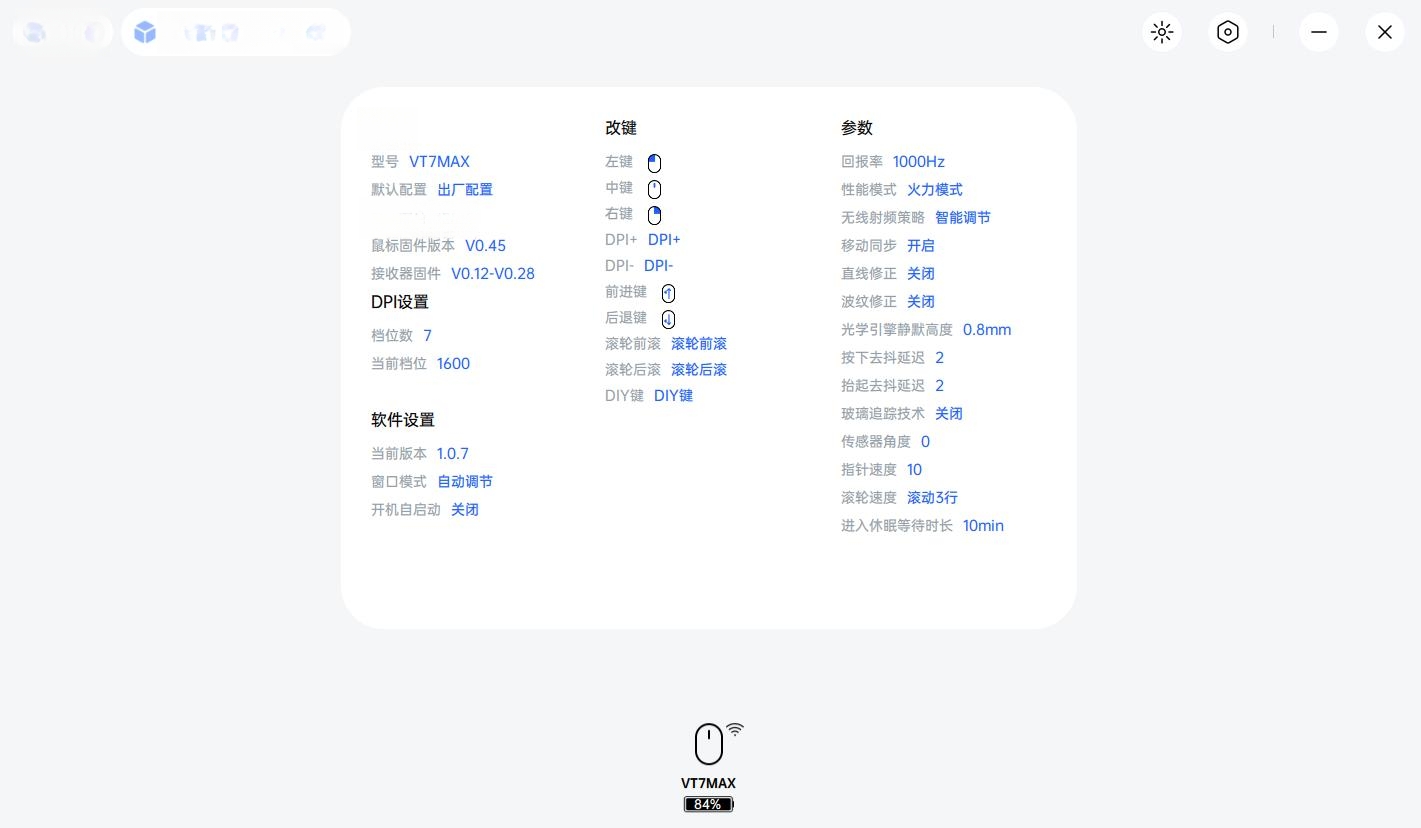Select the blue cube tab icon

click(x=145, y=33)
